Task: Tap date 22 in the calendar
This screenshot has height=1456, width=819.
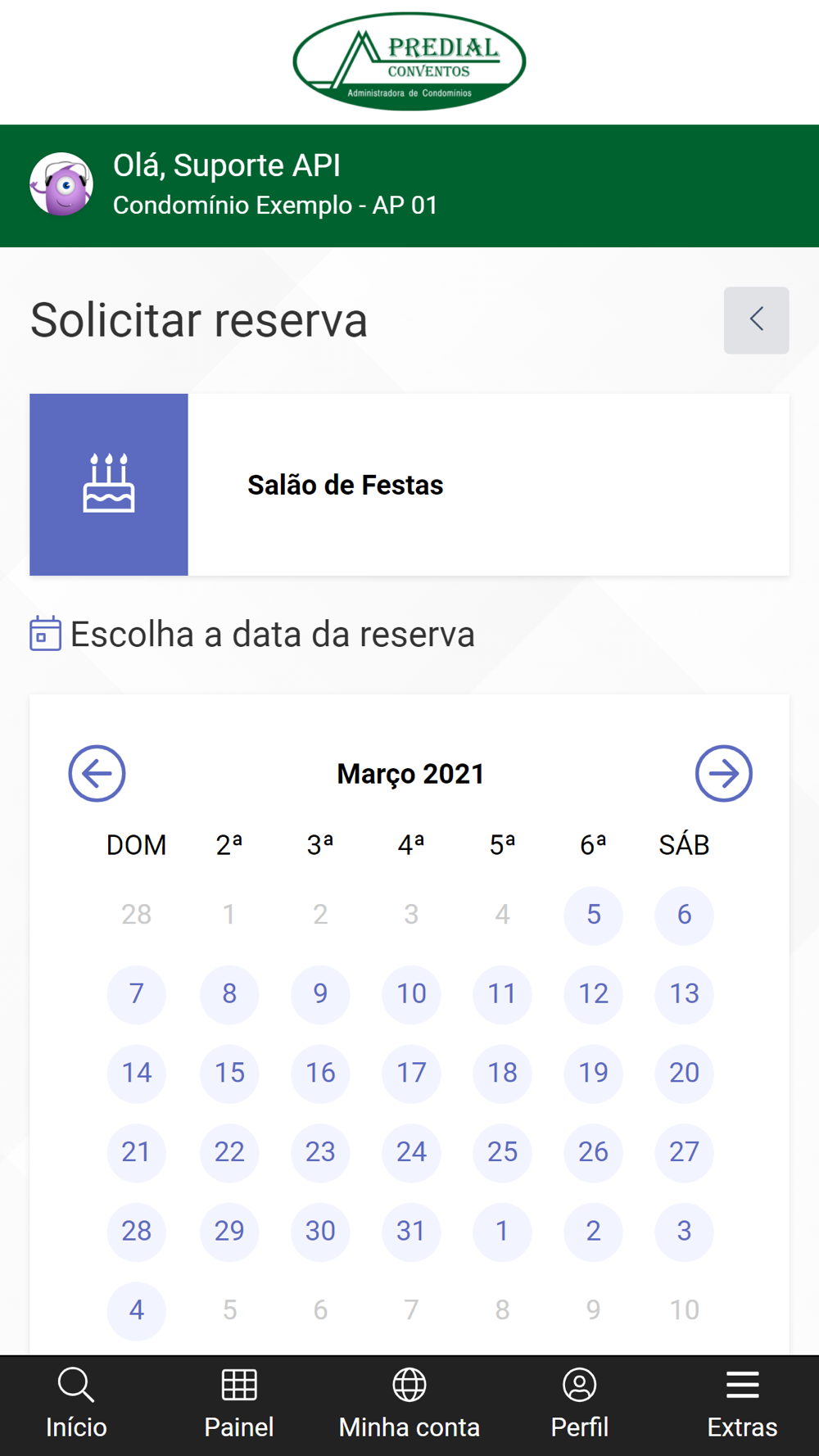Action: tap(229, 1152)
